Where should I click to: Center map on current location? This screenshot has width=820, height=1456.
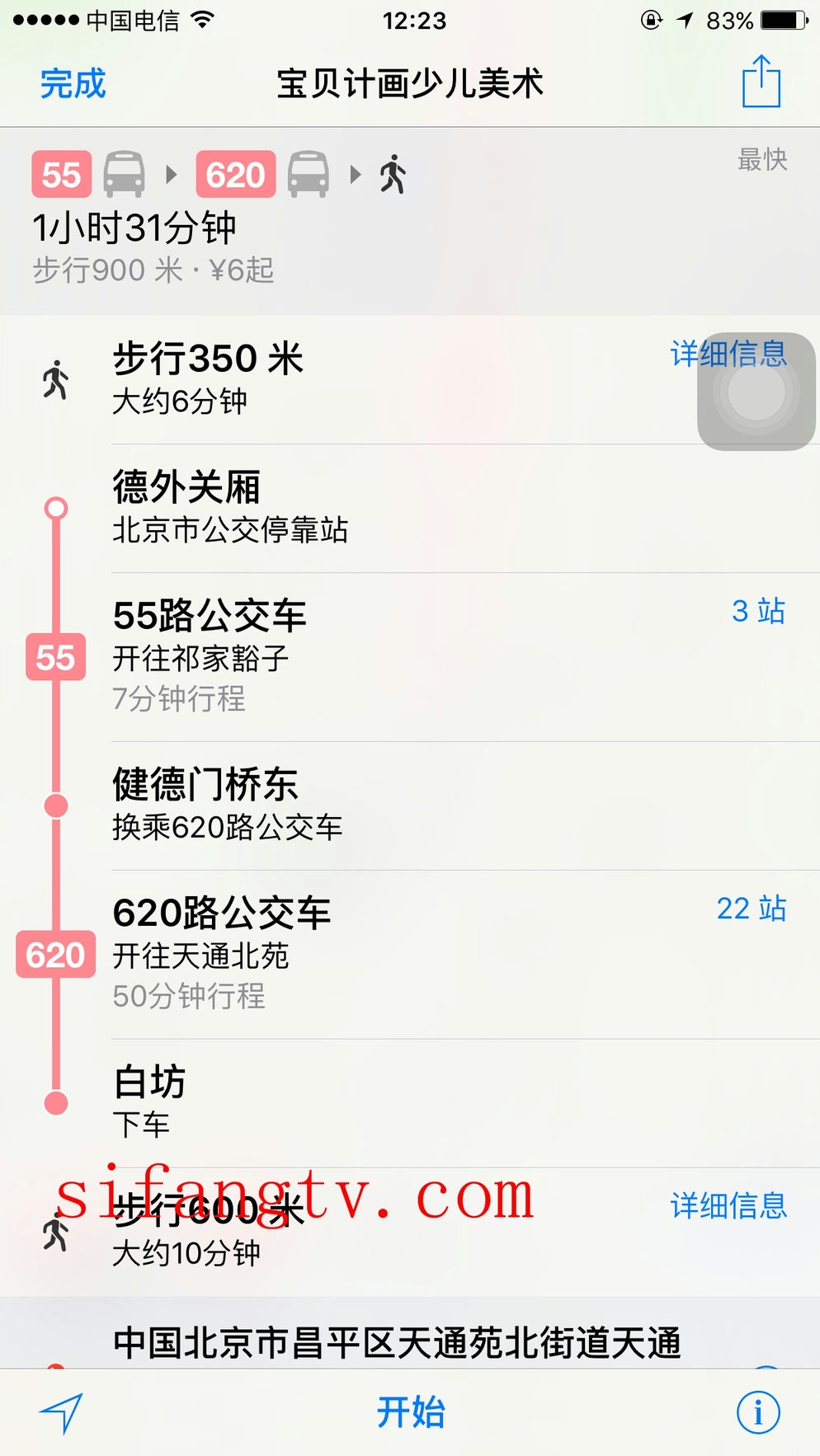pyautogui.click(x=62, y=1412)
